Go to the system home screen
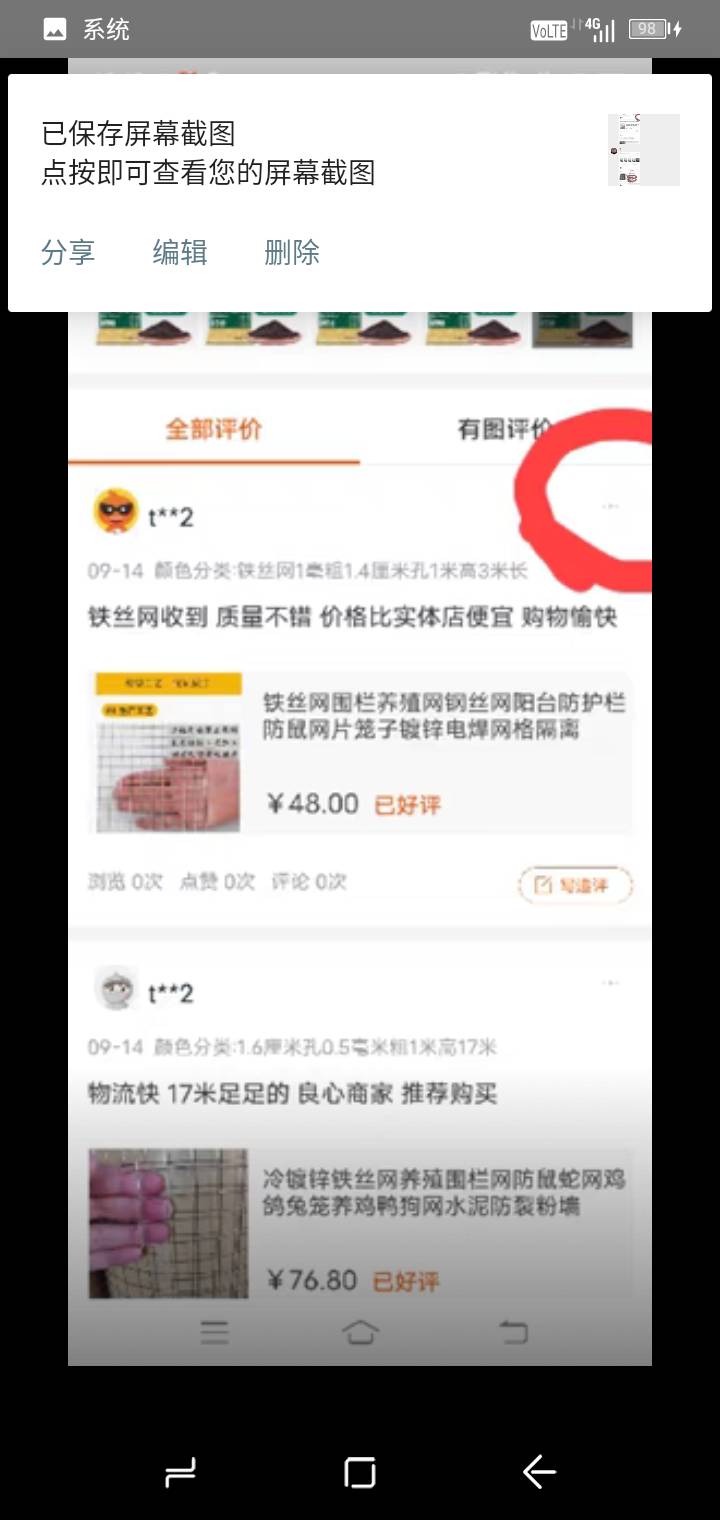Image resolution: width=720 pixels, height=1520 pixels. click(360, 1472)
